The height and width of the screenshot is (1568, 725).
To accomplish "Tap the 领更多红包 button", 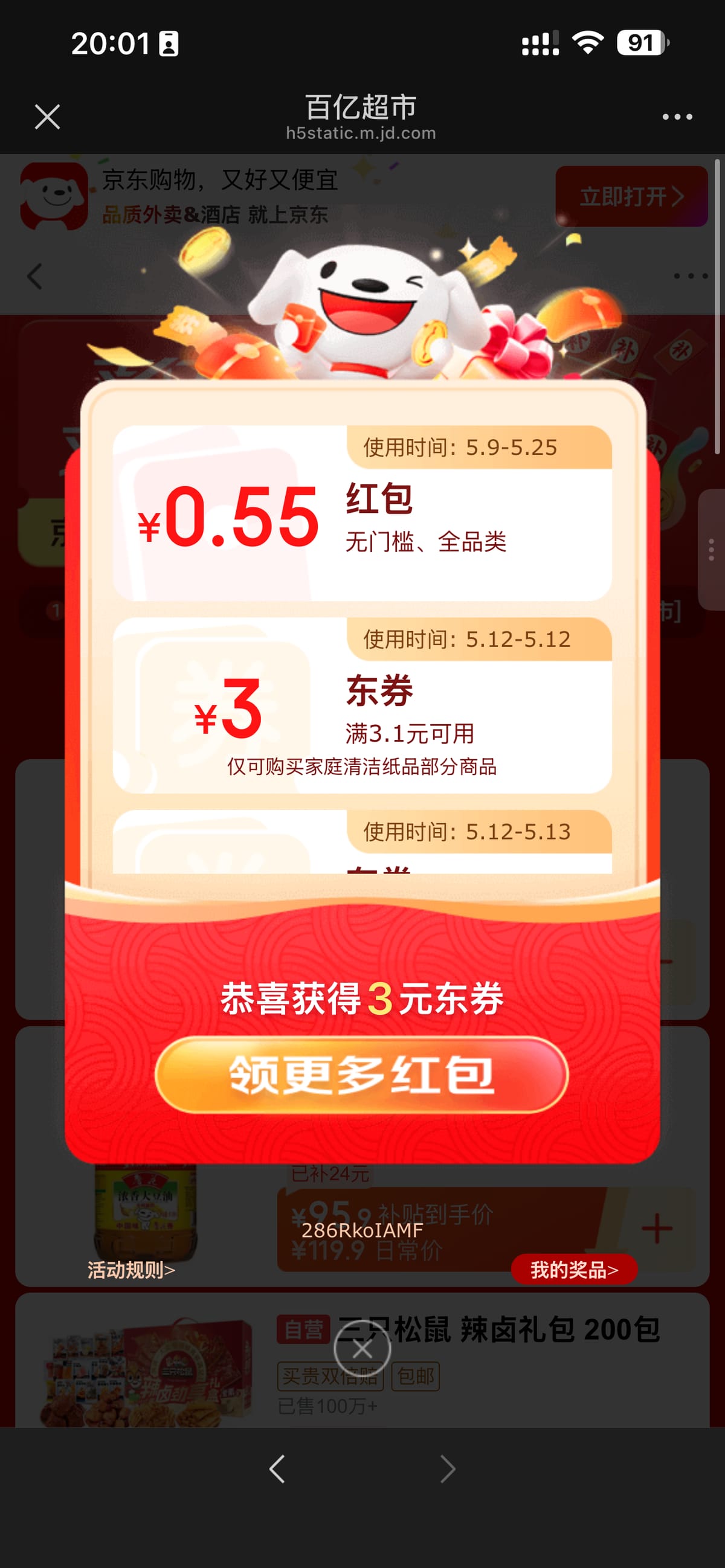I will 361,1075.
